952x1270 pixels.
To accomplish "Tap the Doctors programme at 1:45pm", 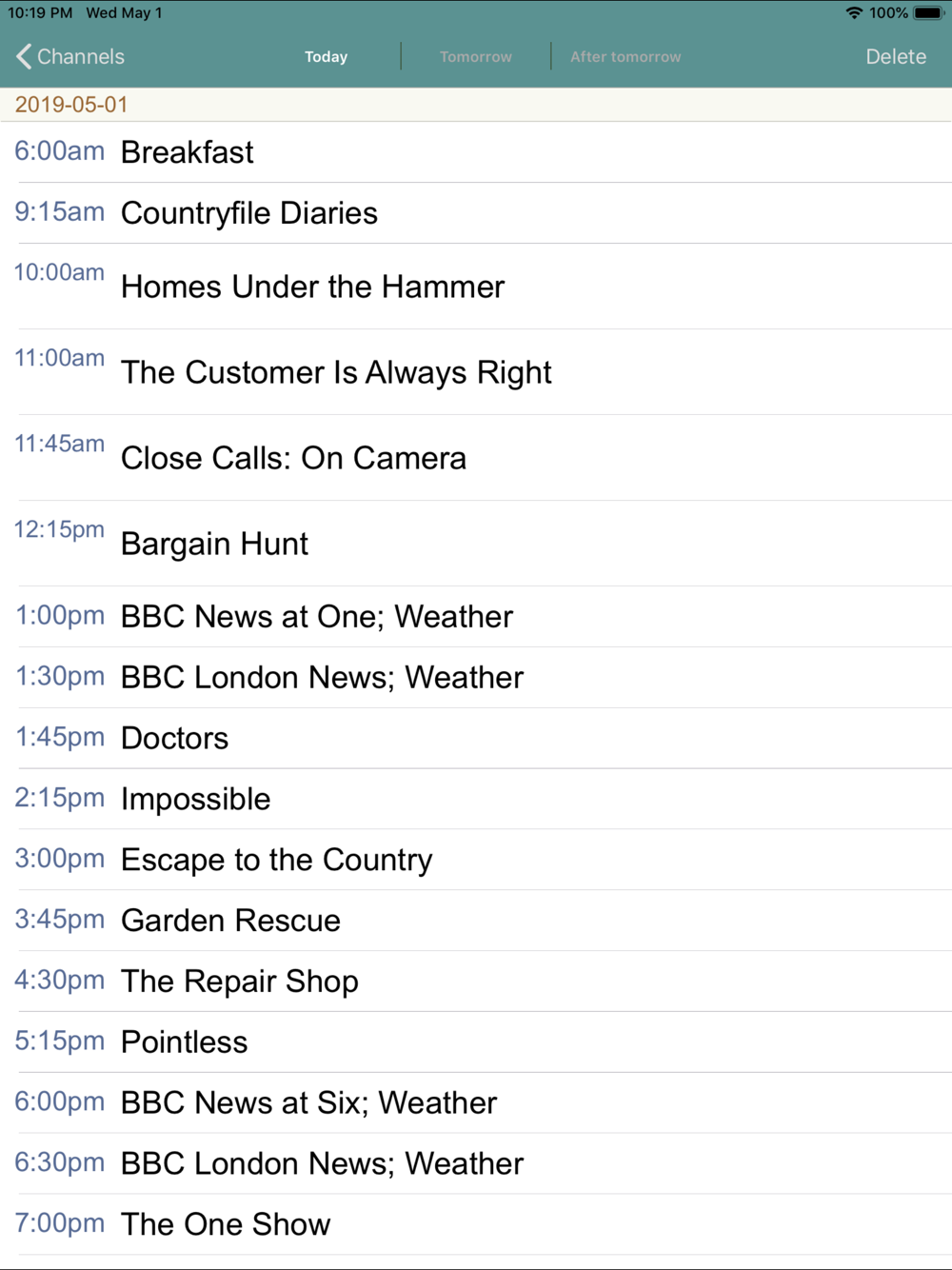I will click(476, 739).
